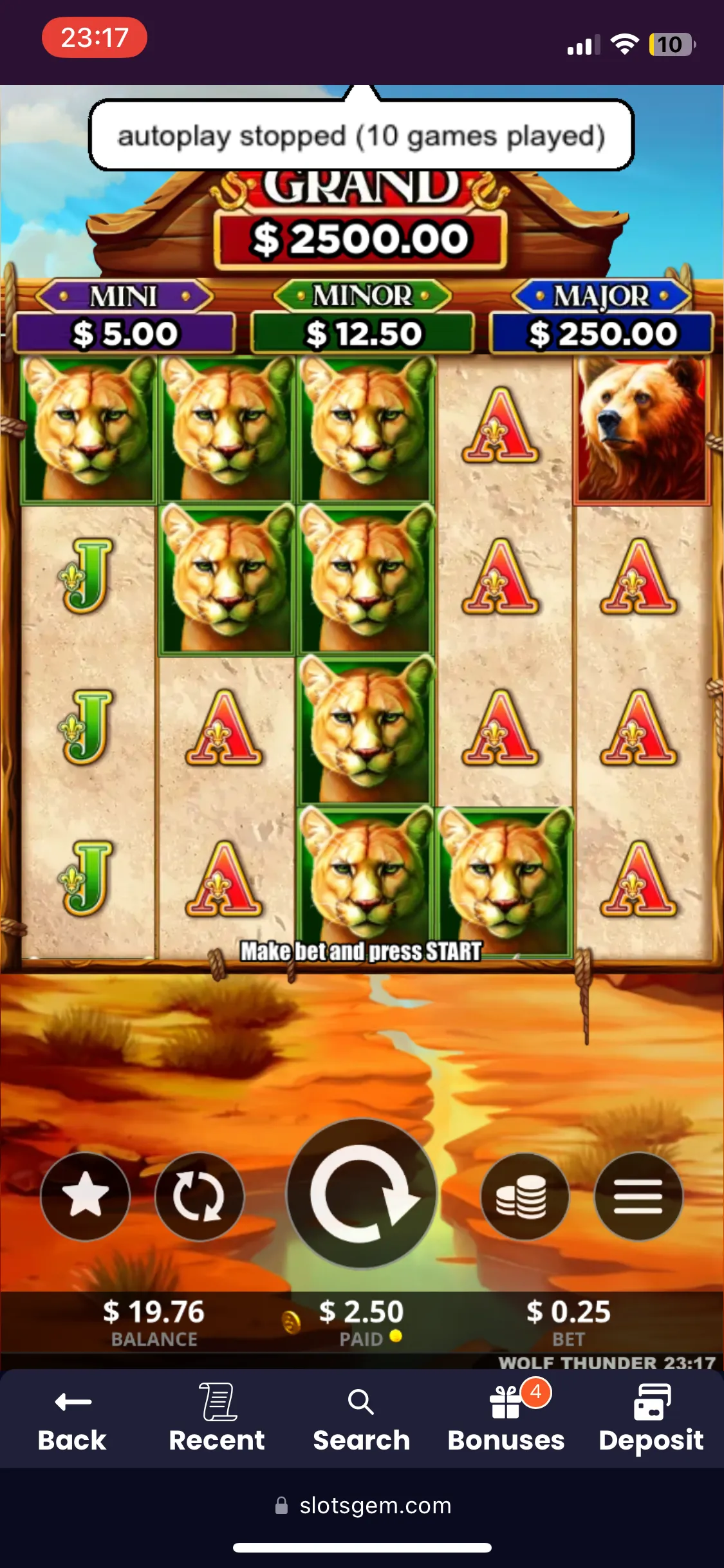724x1568 pixels.
Task: Open the game's hamburger menu
Action: tap(638, 1195)
